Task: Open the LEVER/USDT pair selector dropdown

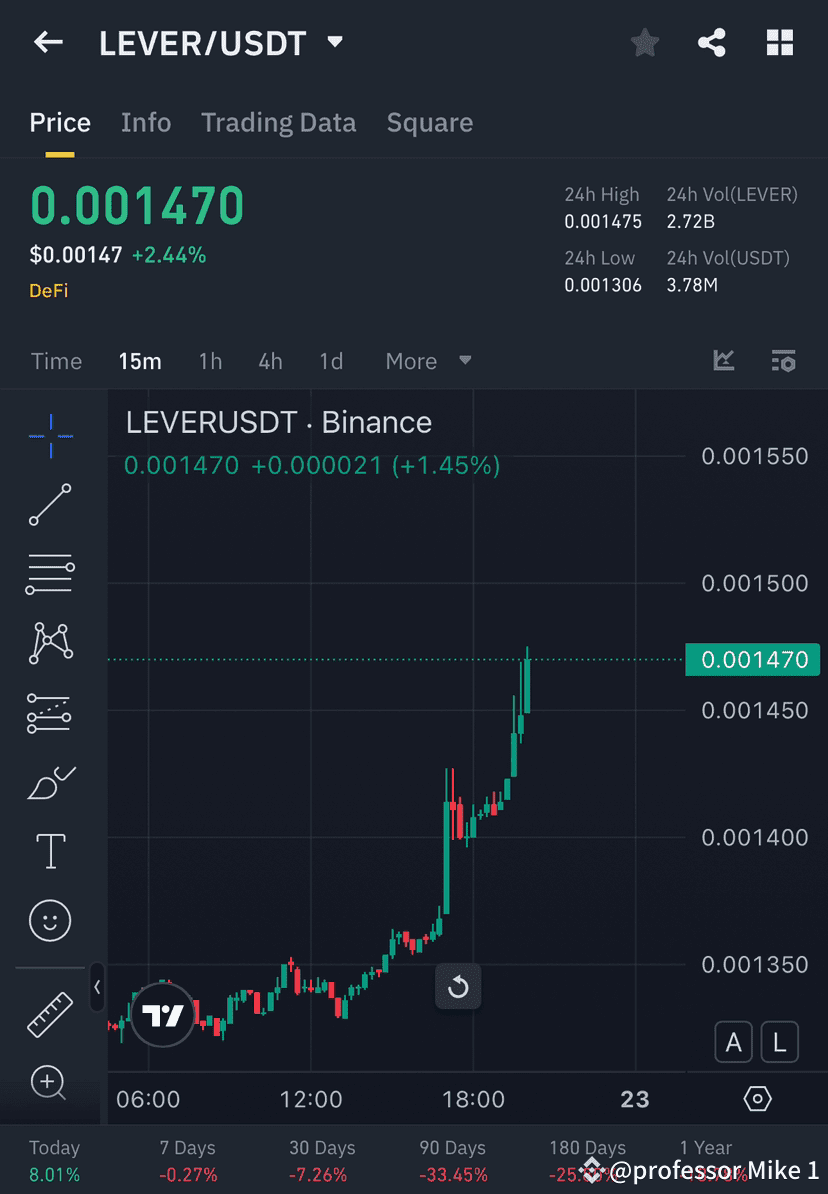Action: (x=335, y=42)
